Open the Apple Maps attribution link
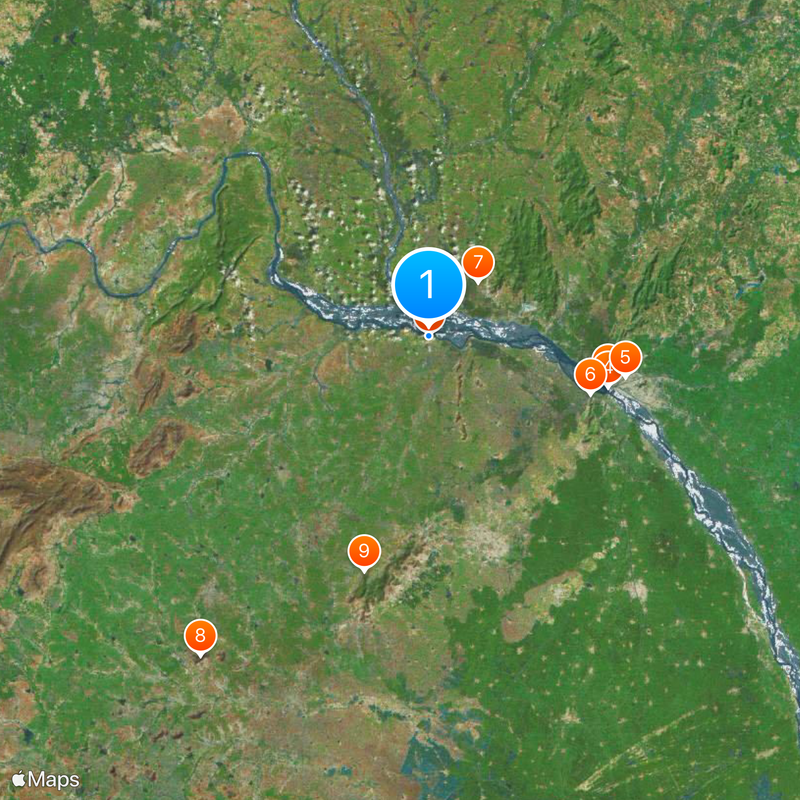800x800 pixels. coord(46,779)
